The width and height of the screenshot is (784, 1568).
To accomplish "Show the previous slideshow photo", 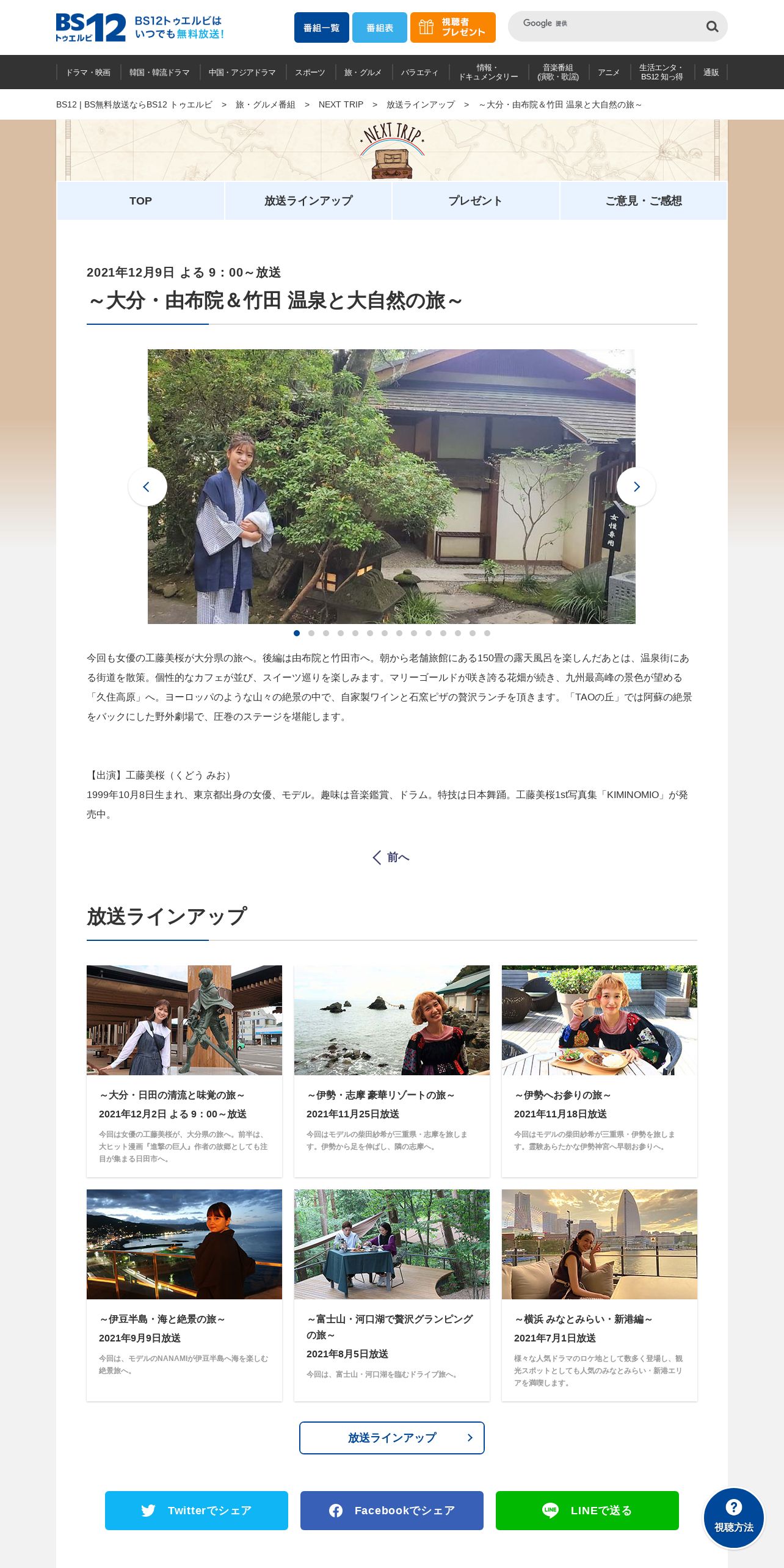I will click(148, 487).
